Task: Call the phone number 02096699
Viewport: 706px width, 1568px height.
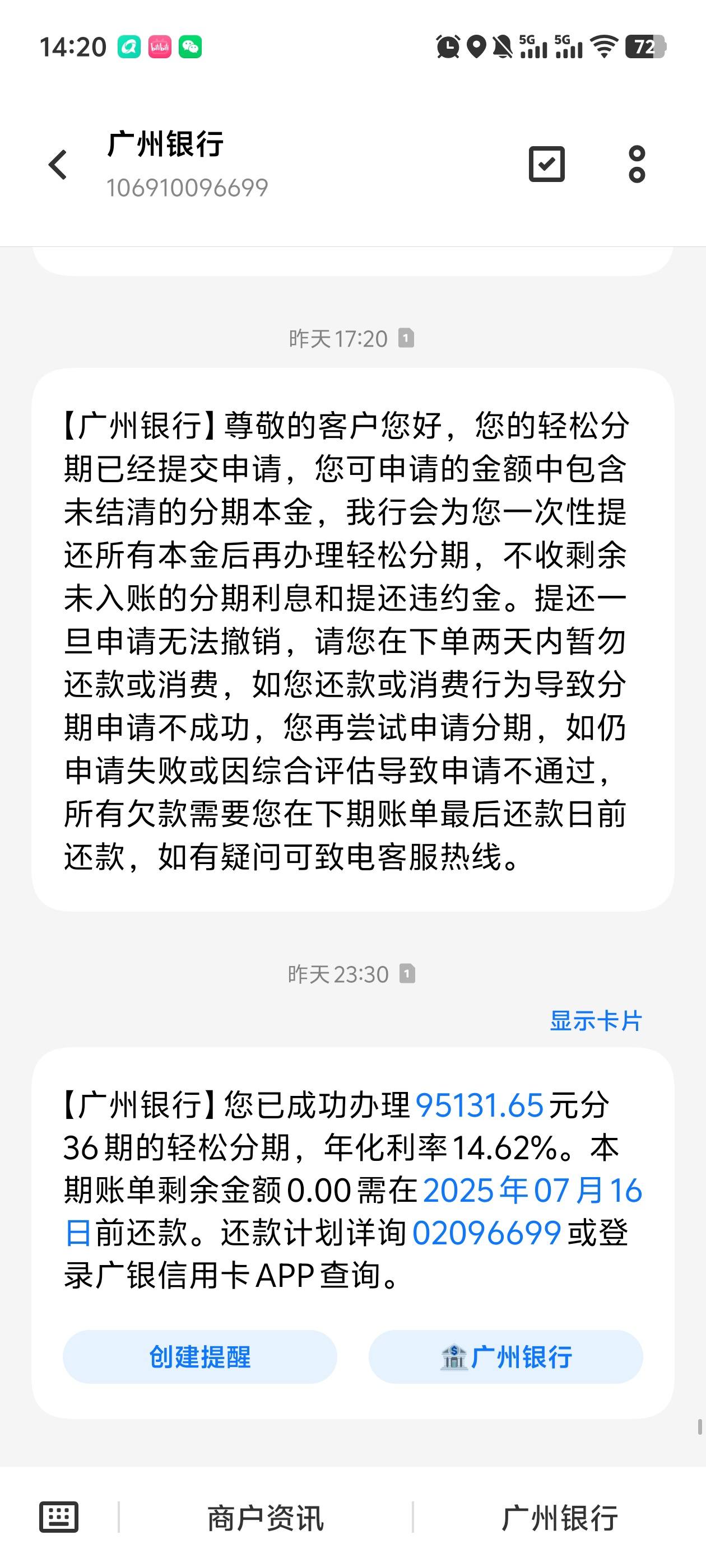Action: 487,1233
